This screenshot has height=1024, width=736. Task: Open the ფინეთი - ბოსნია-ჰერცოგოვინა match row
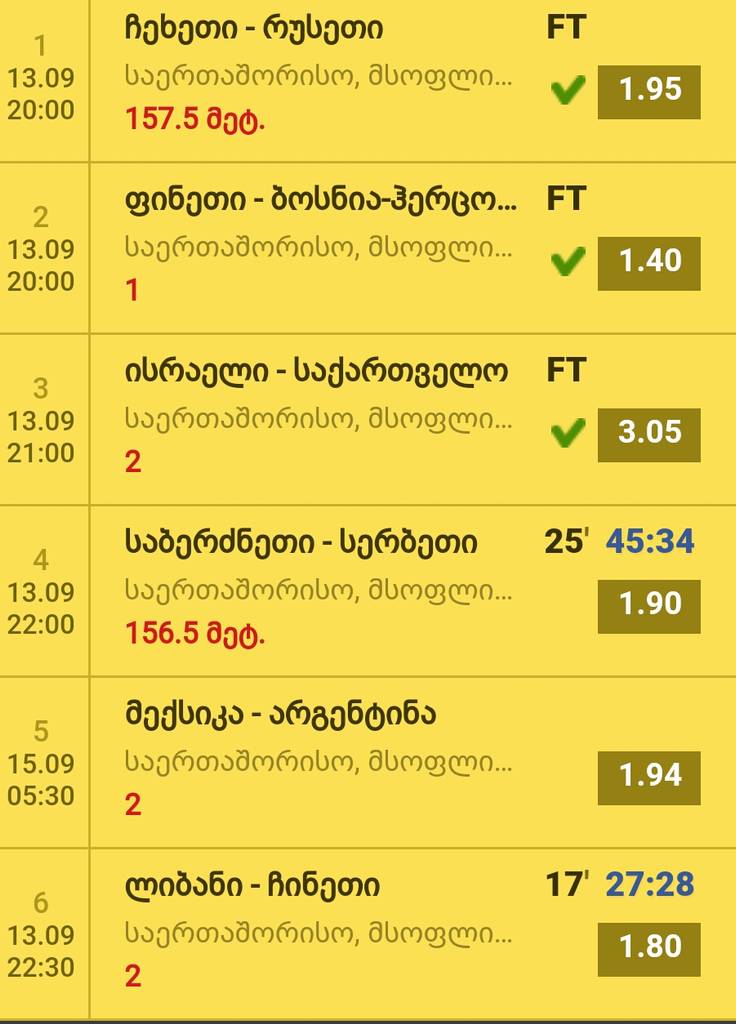coord(320,201)
